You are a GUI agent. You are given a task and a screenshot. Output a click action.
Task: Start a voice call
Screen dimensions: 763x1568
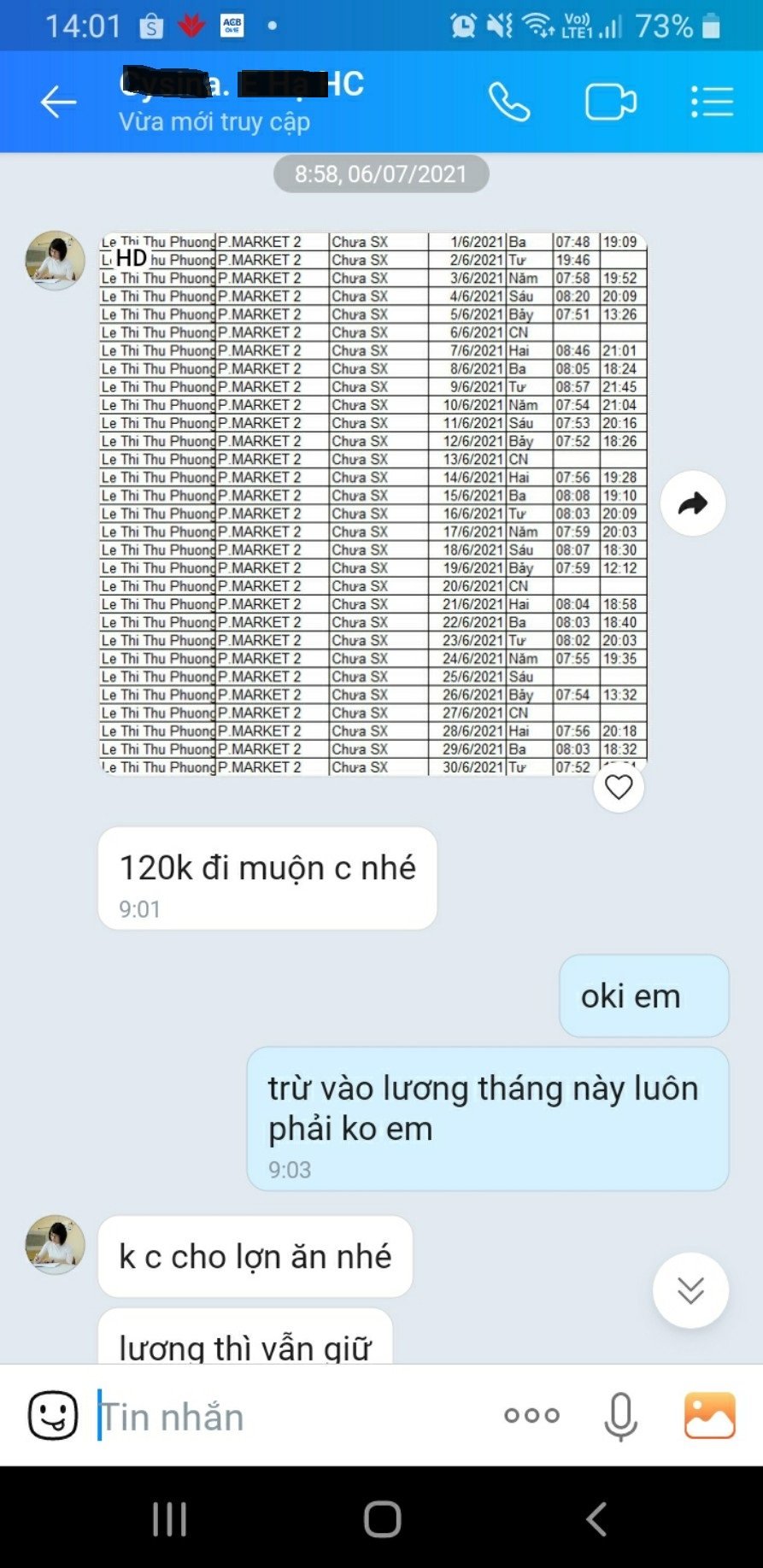[x=509, y=103]
